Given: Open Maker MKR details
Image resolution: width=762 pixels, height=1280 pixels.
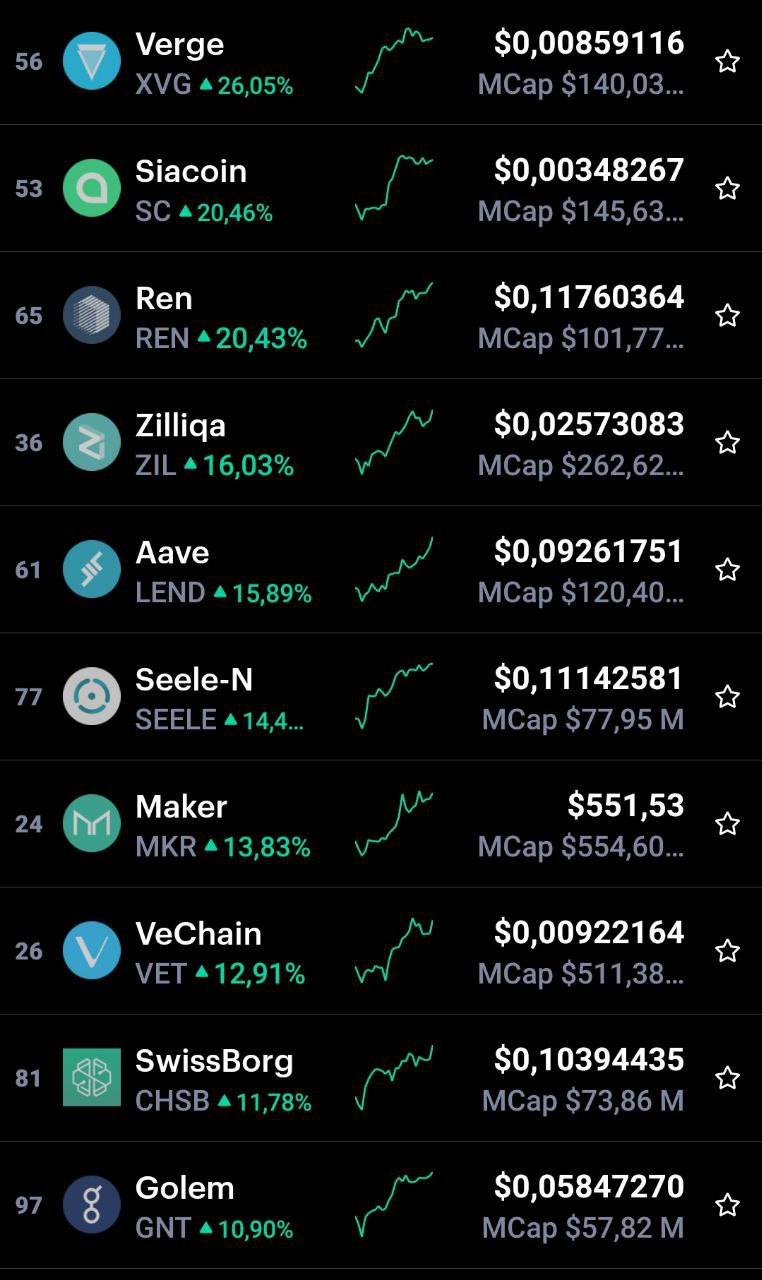Looking at the screenshot, I should point(381,823).
